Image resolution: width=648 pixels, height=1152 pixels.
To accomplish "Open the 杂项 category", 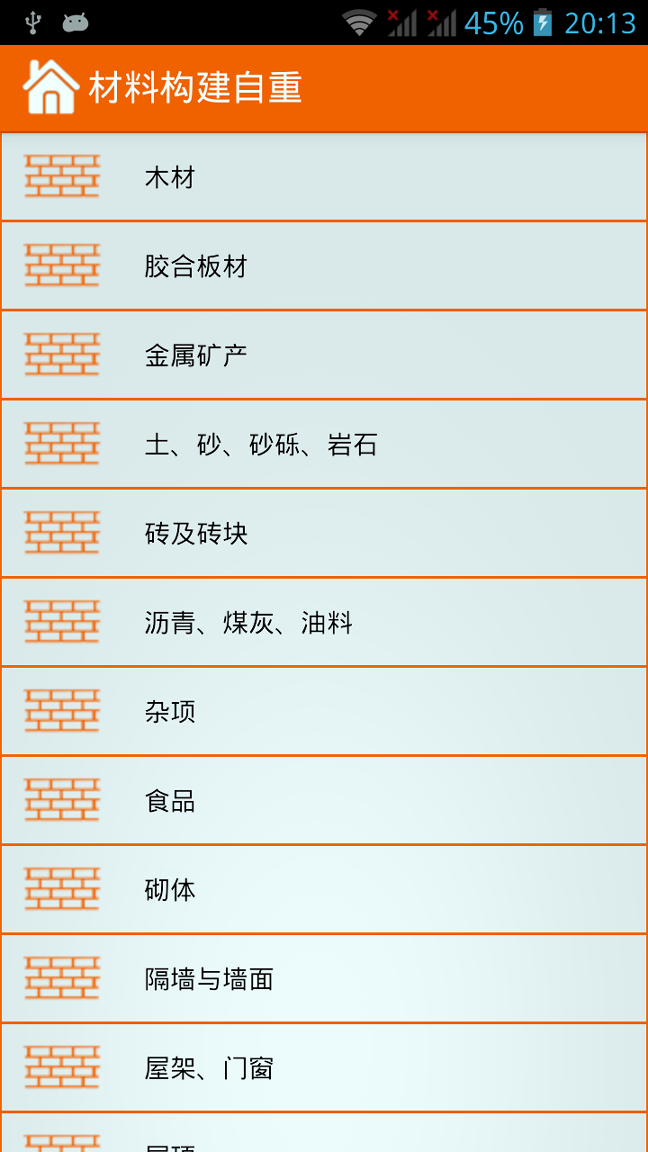I will tap(324, 711).
